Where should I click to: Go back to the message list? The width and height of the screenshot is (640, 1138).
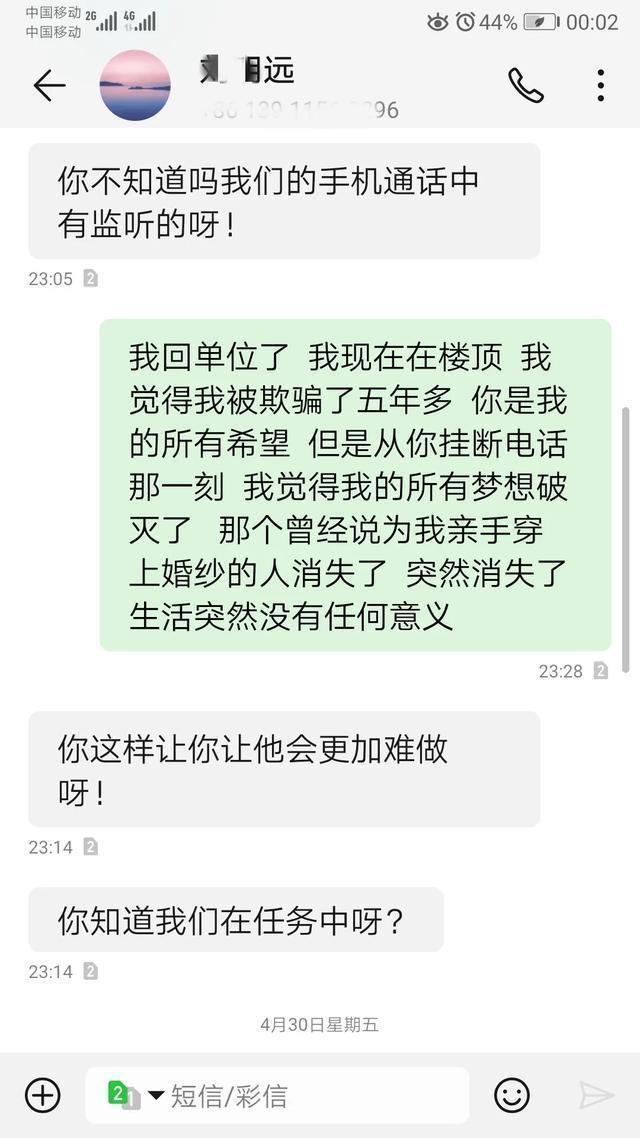tap(49, 86)
